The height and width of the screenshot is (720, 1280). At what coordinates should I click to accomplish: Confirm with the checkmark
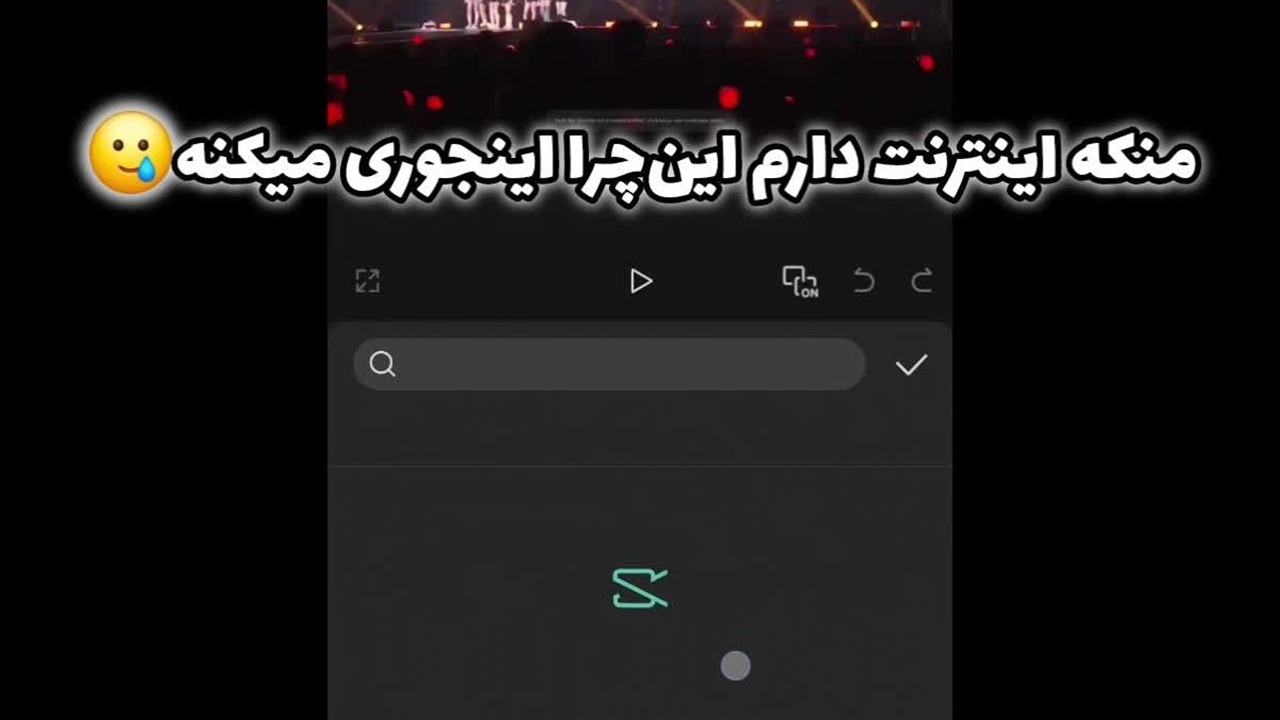pyautogui.click(x=911, y=365)
